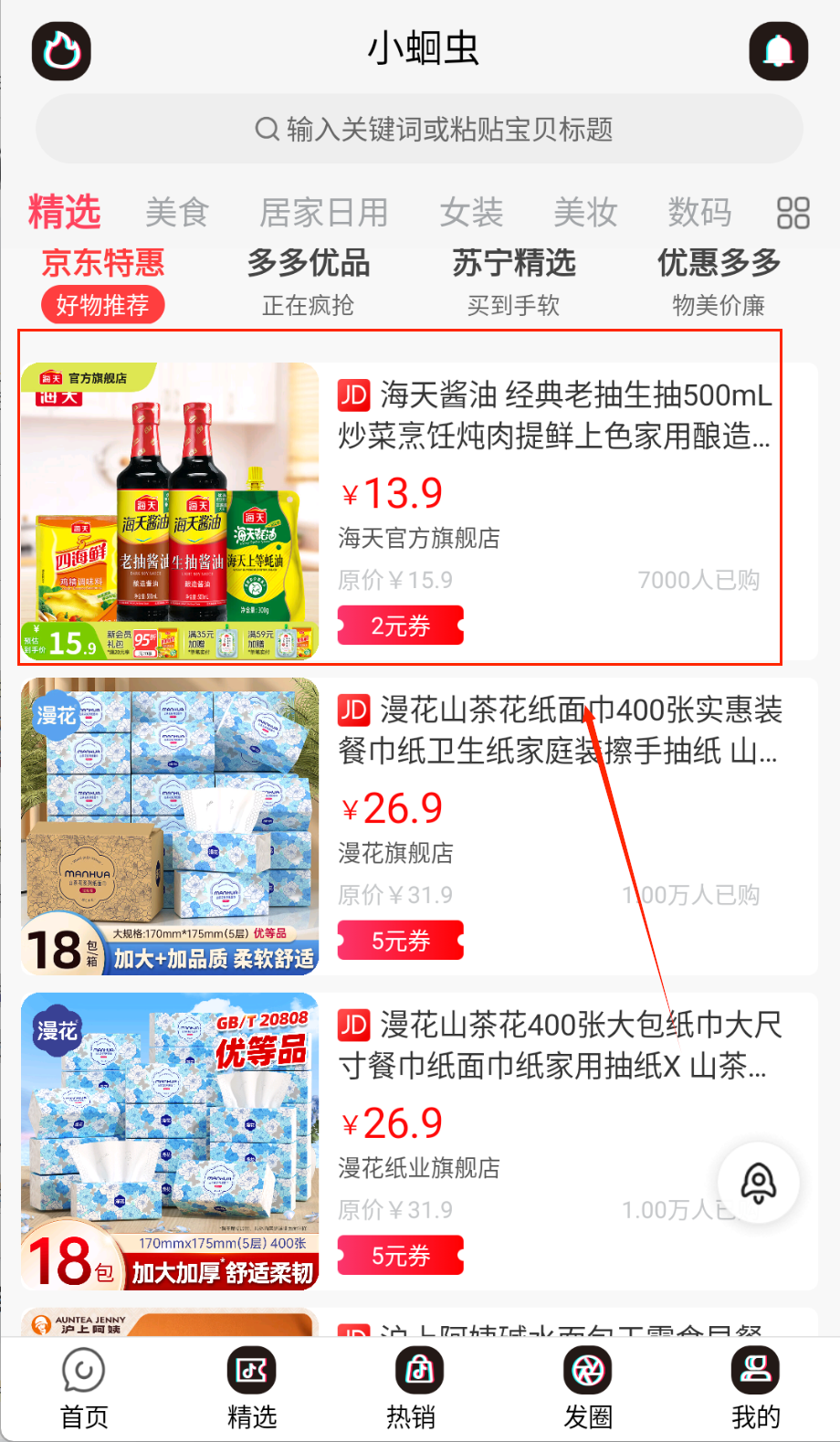Open the 我的 profile tab
The height and width of the screenshot is (1442, 840).
[x=755, y=1388]
